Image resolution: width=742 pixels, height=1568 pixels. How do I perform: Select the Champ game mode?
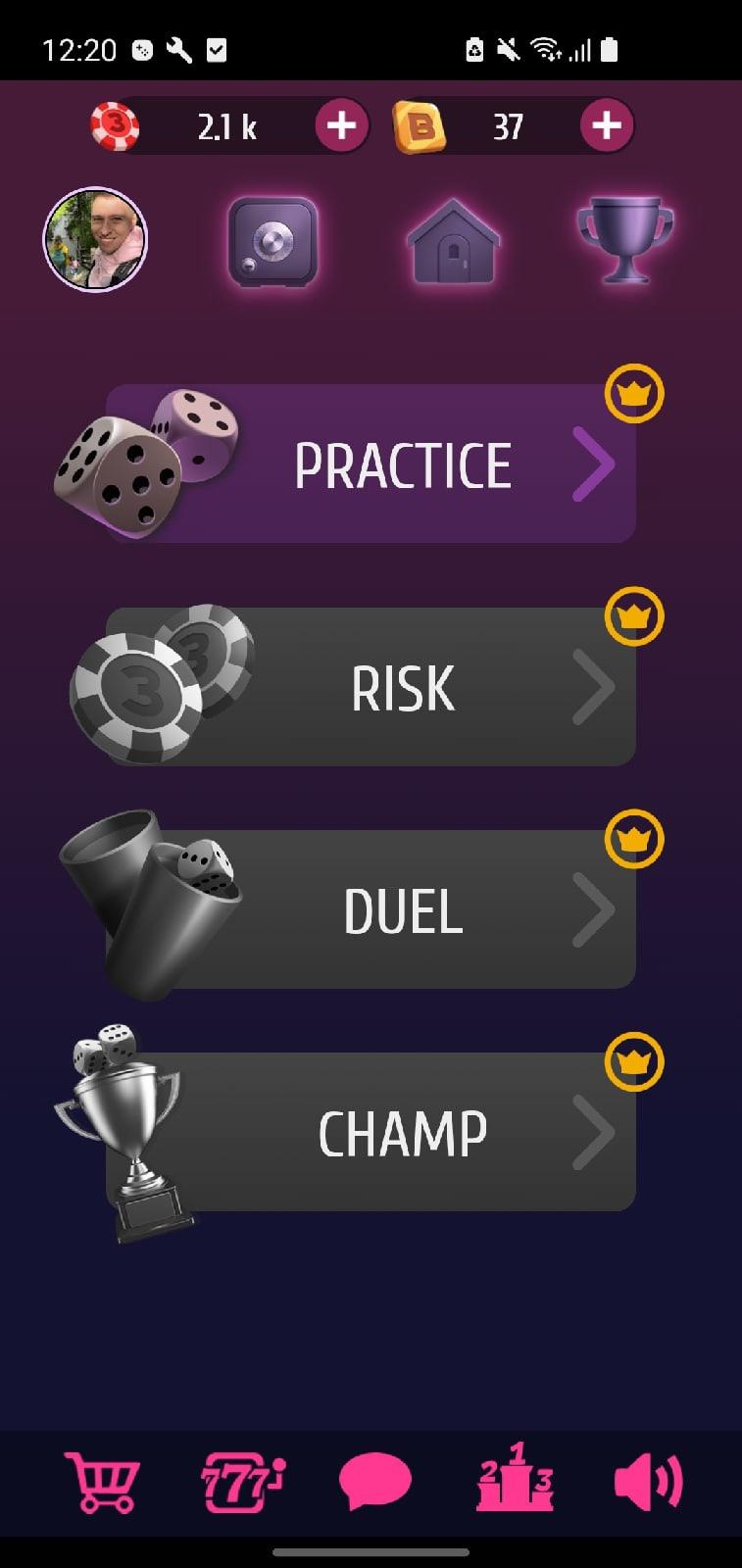pyautogui.click(x=371, y=1132)
